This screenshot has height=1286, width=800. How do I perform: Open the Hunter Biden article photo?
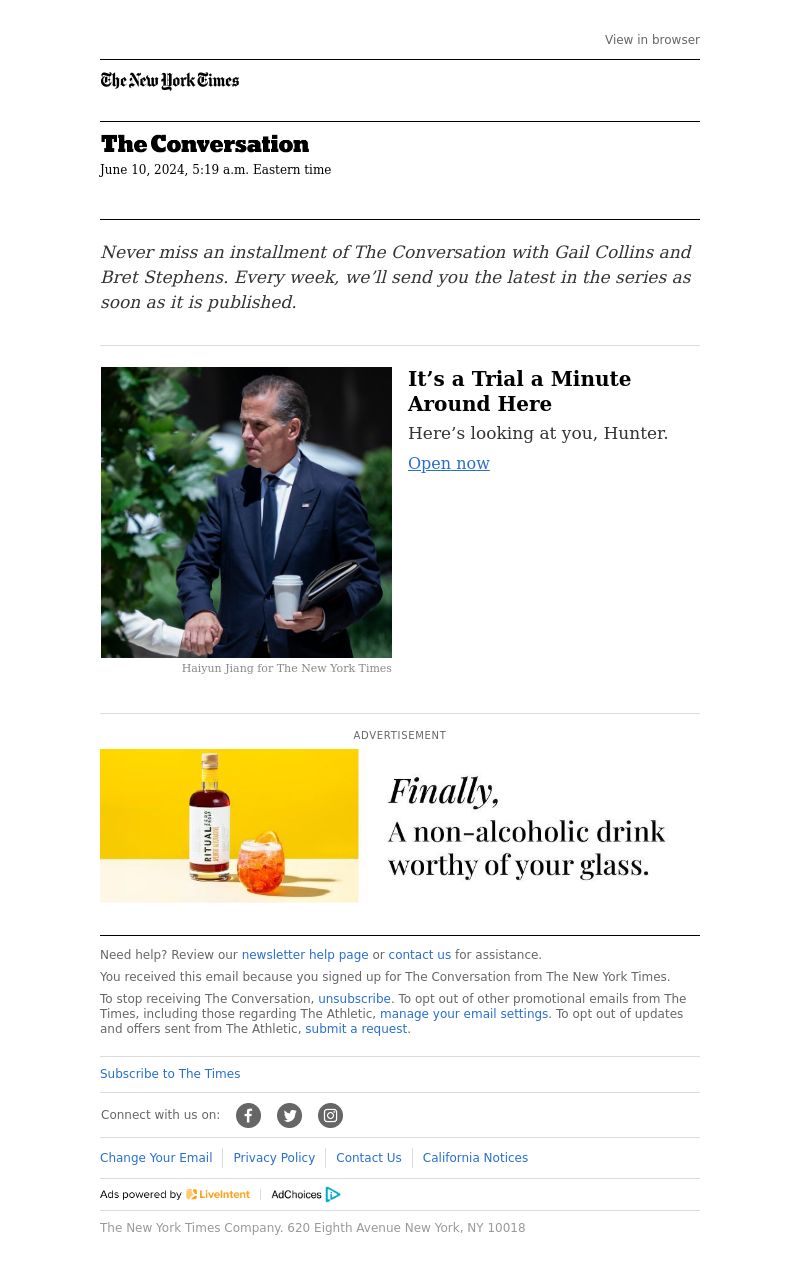tap(246, 512)
